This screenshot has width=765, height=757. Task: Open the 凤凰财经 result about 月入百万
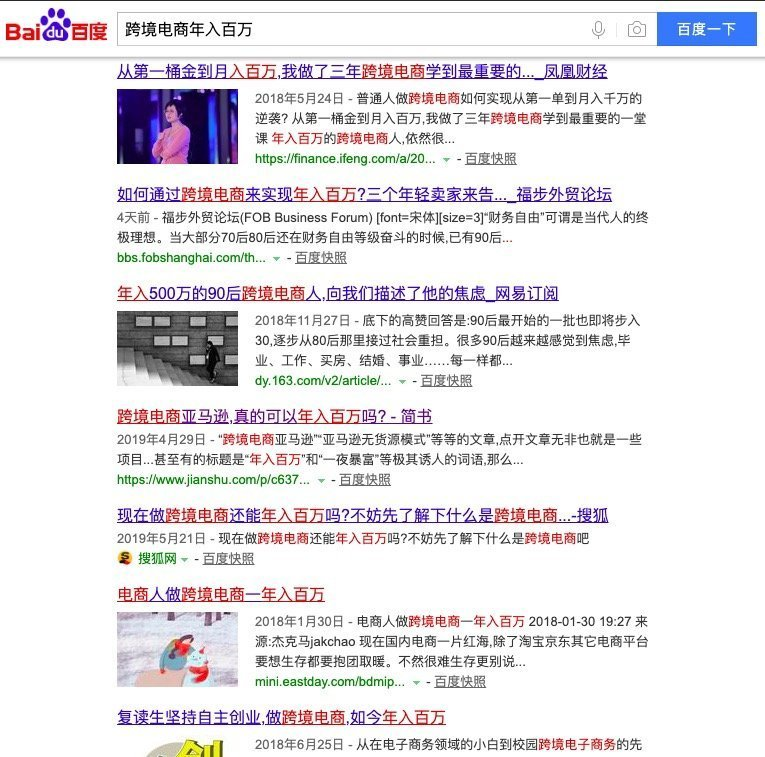click(362, 72)
